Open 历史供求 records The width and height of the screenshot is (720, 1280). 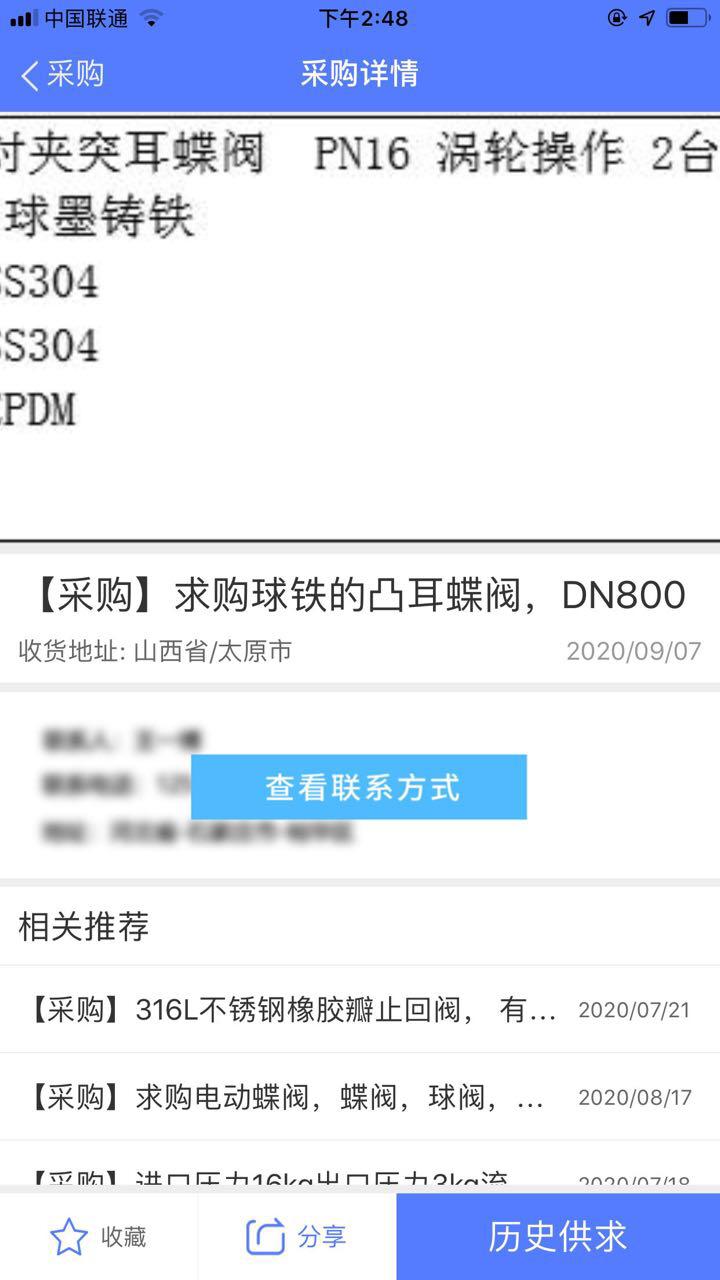557,1237
